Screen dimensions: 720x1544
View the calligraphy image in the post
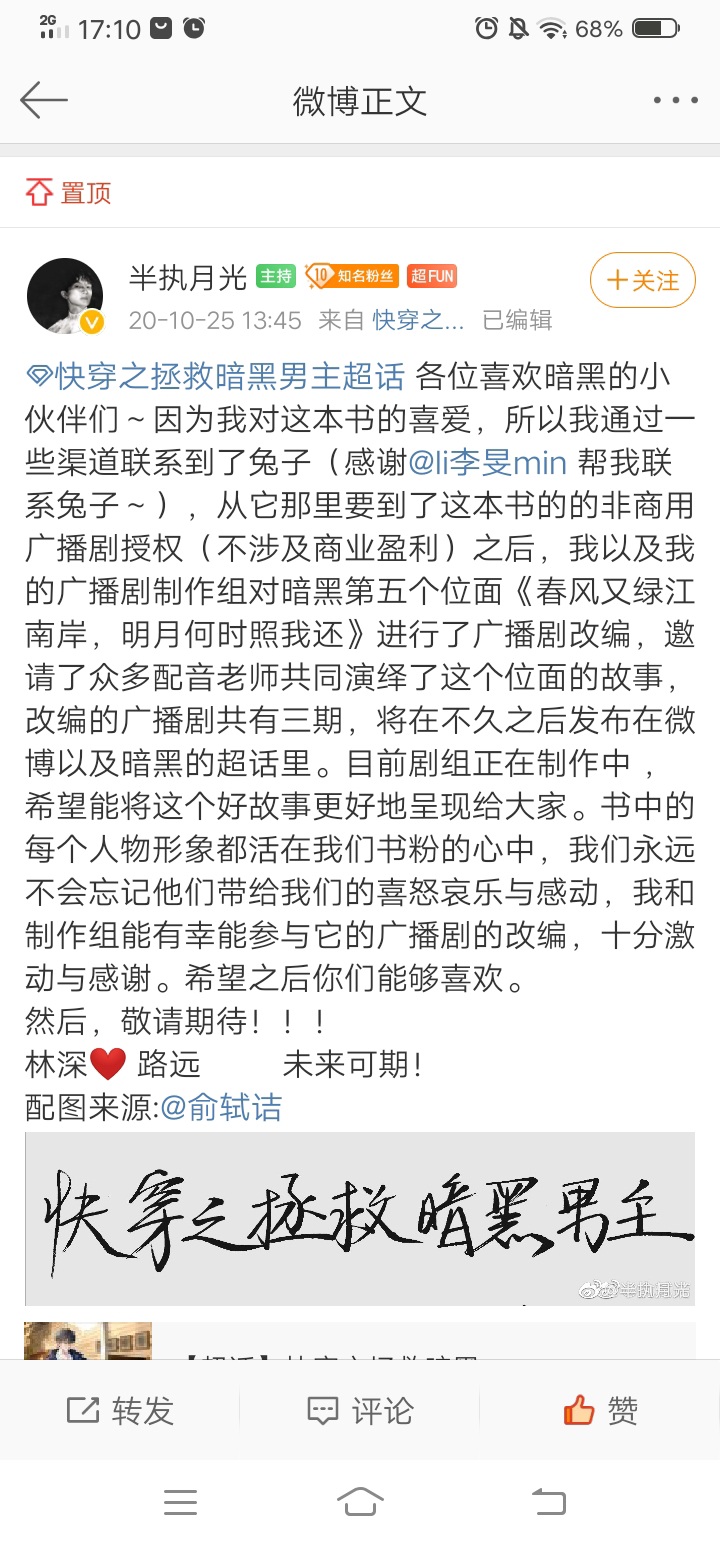coord(360,1218)
